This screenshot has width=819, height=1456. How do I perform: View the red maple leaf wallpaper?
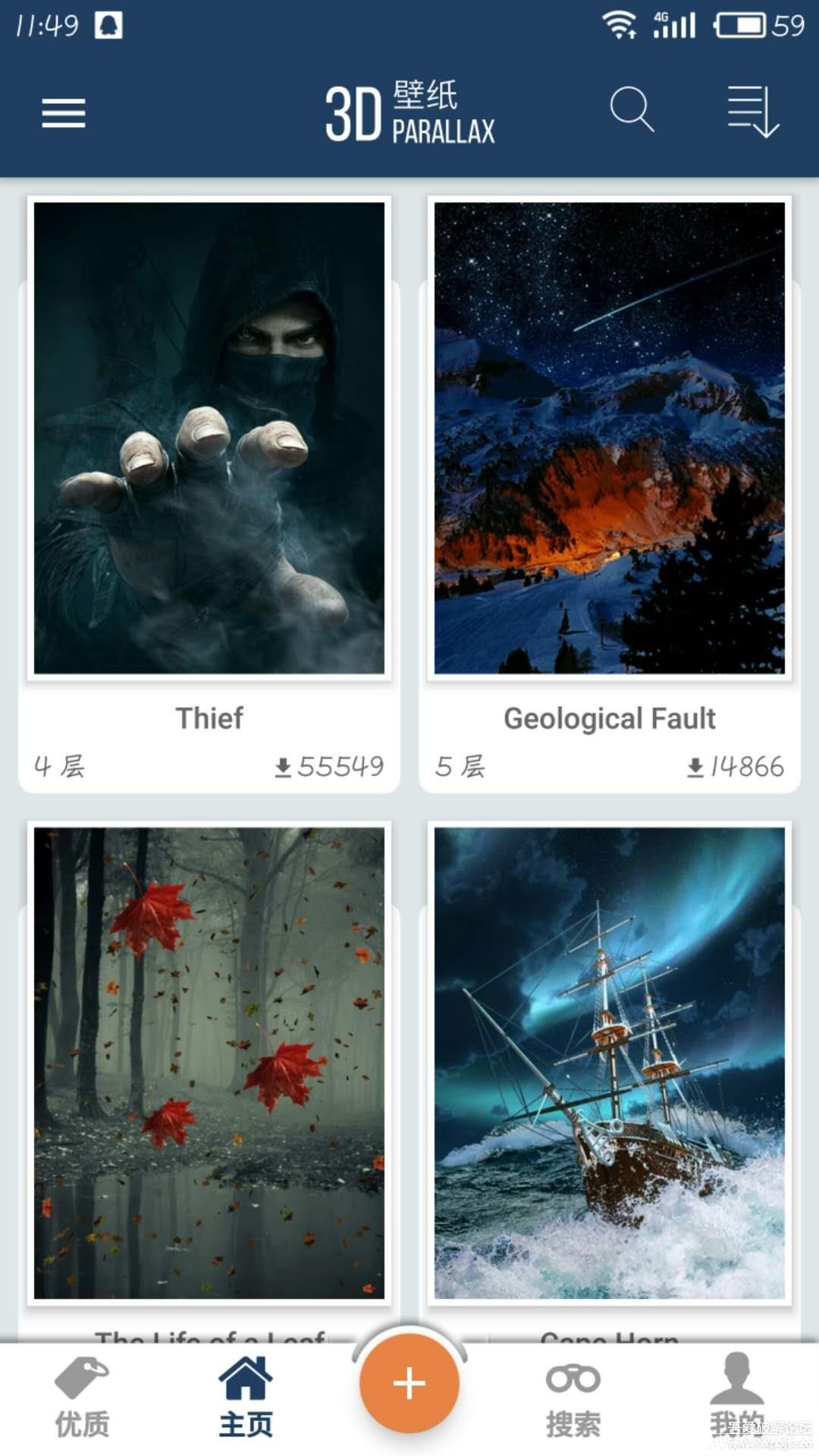209,1063
